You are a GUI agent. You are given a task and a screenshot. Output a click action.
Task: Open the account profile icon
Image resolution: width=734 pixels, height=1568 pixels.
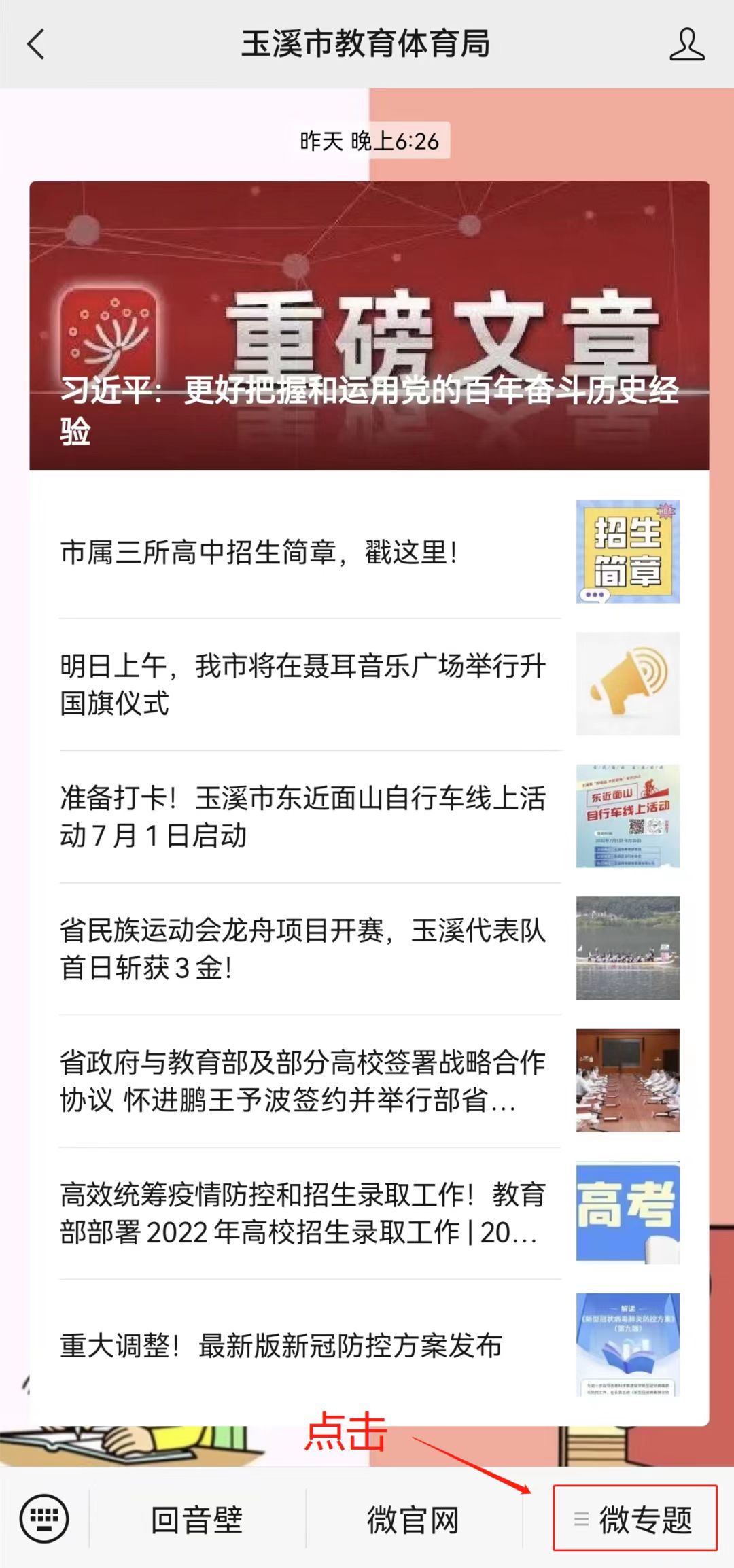[686, 45]
